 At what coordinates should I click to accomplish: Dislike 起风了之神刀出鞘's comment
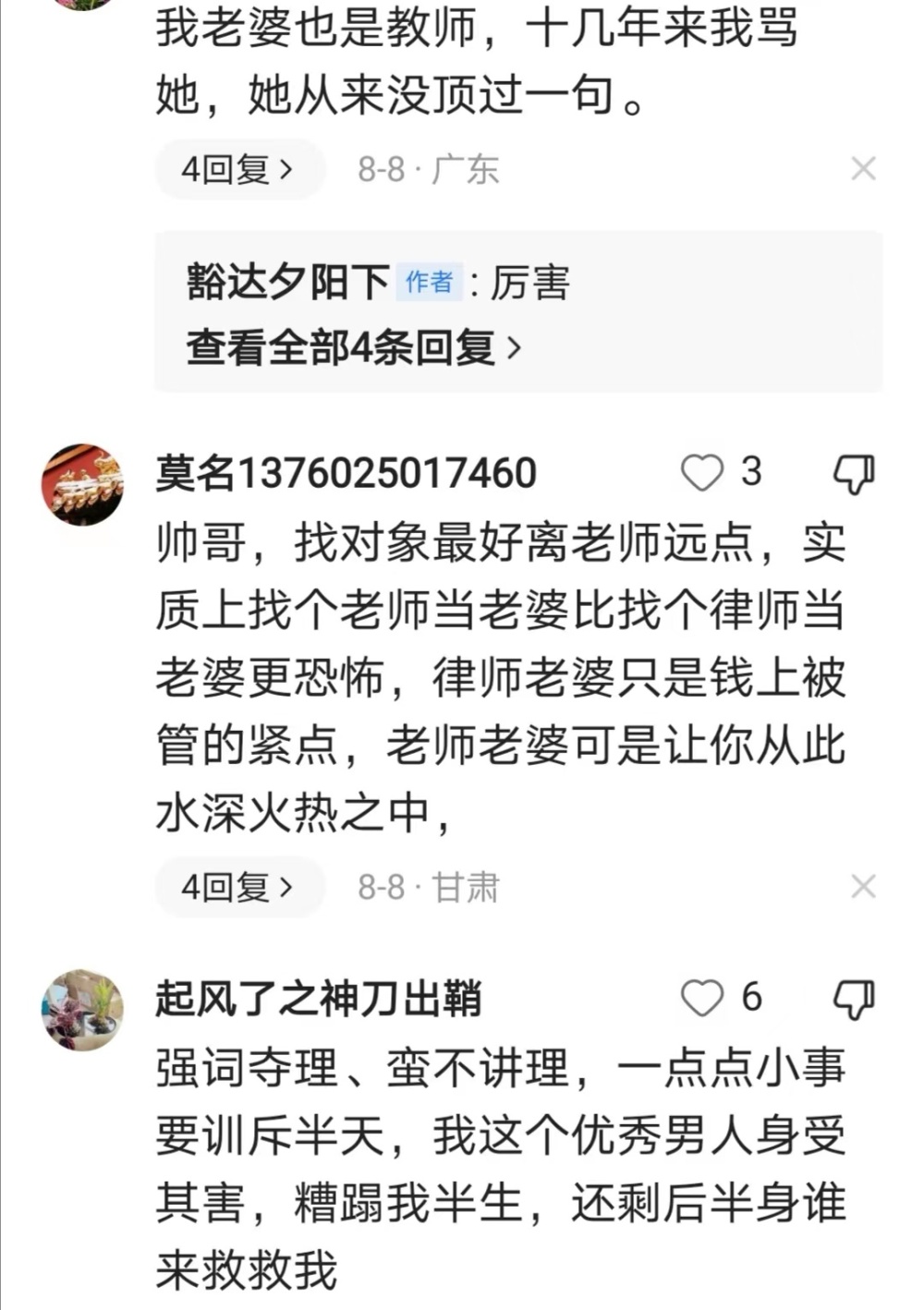click(x=854, y=999)
